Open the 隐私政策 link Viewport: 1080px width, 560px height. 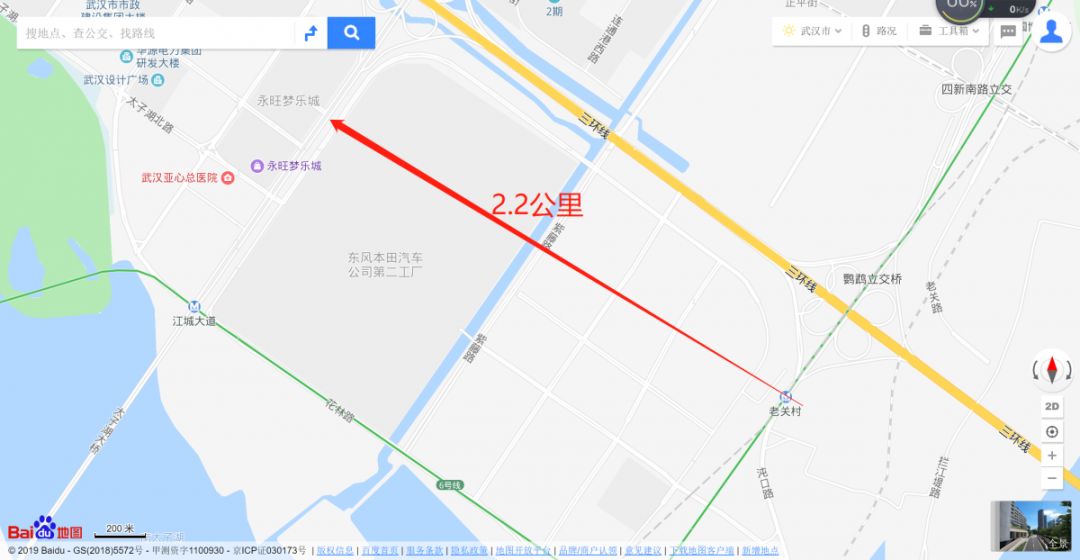tap(469, 551)
